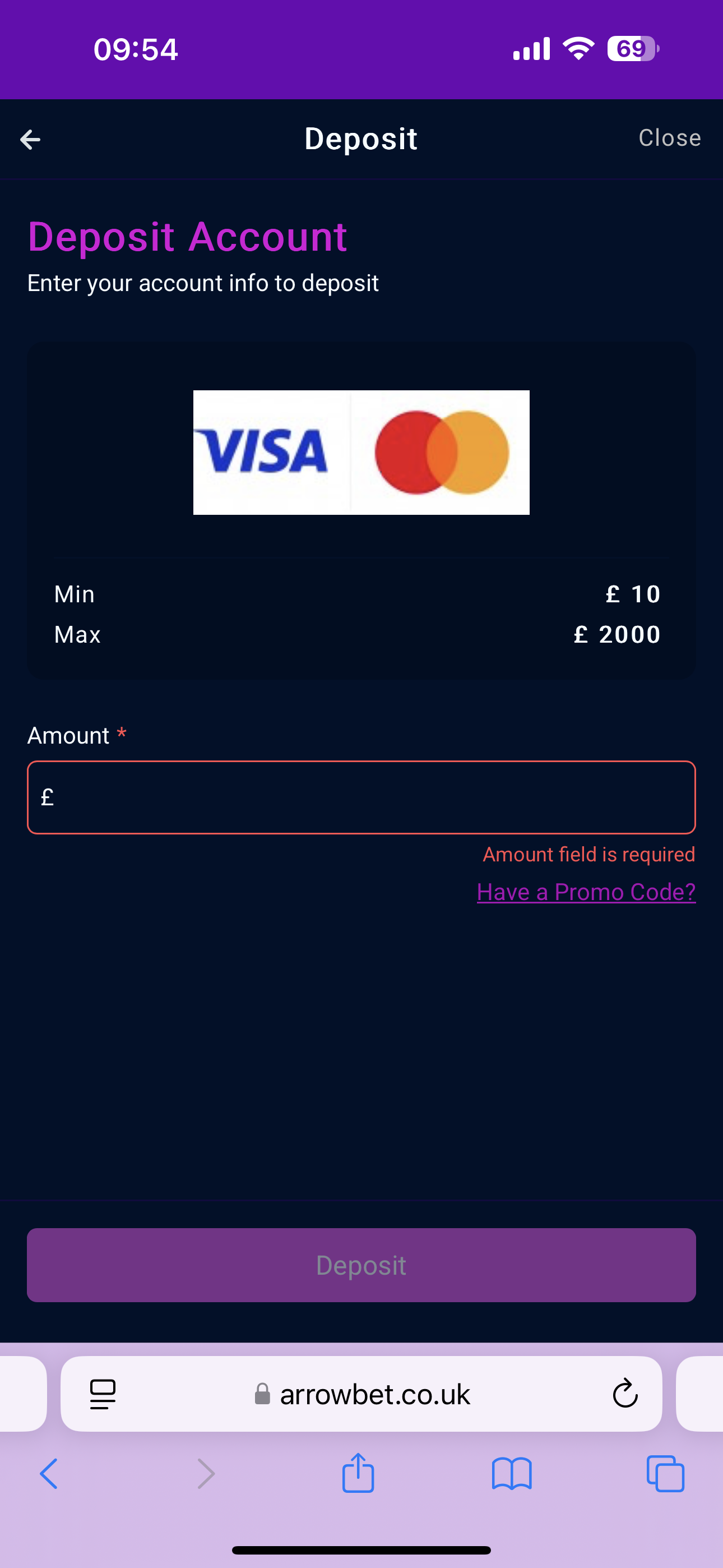Viewport: 723px width, 1568px height.
Task: Tap the Deposit title bar
Action: click(361, 138)
